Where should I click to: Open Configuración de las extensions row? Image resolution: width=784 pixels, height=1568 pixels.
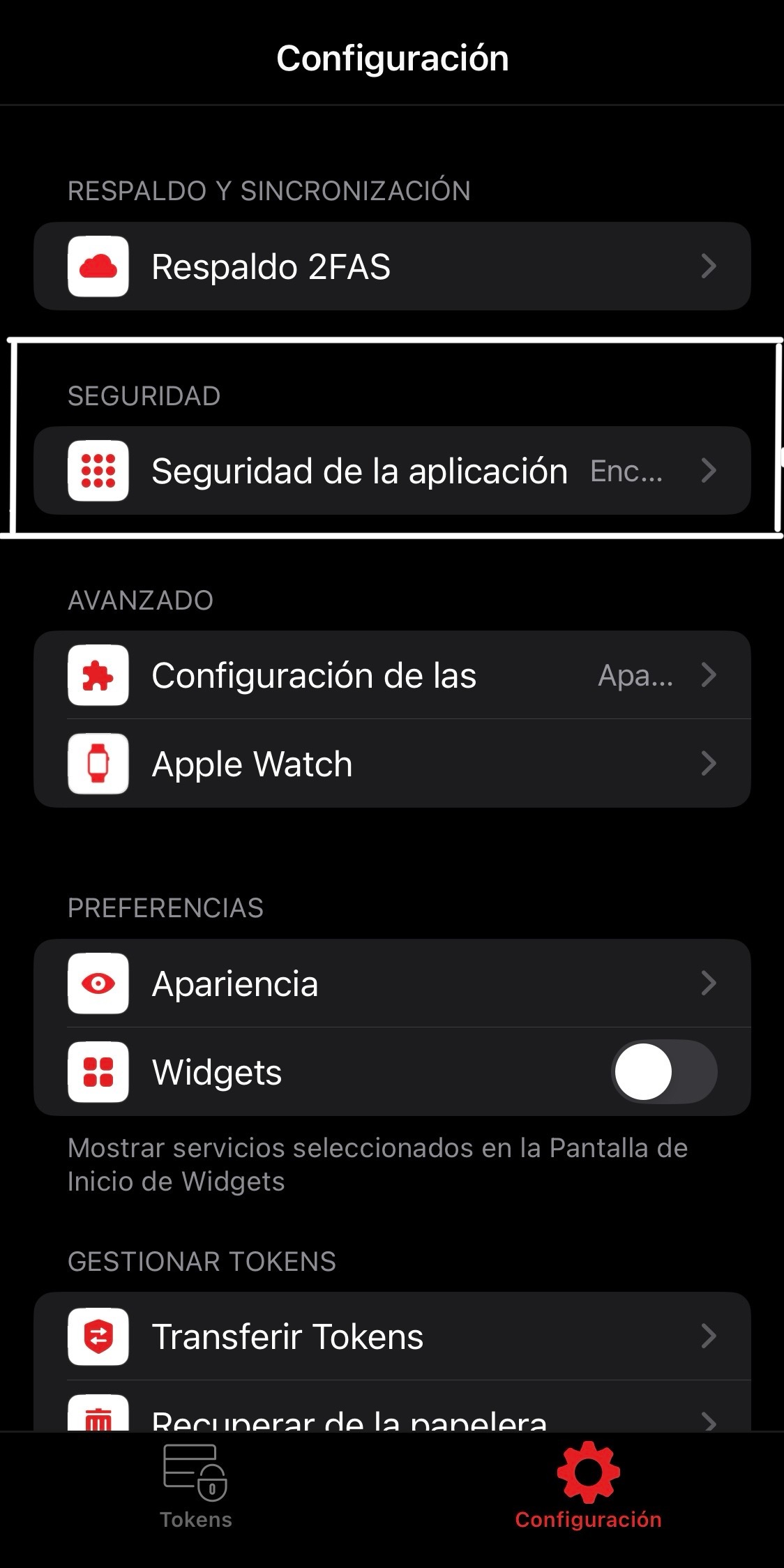[391, 675]
